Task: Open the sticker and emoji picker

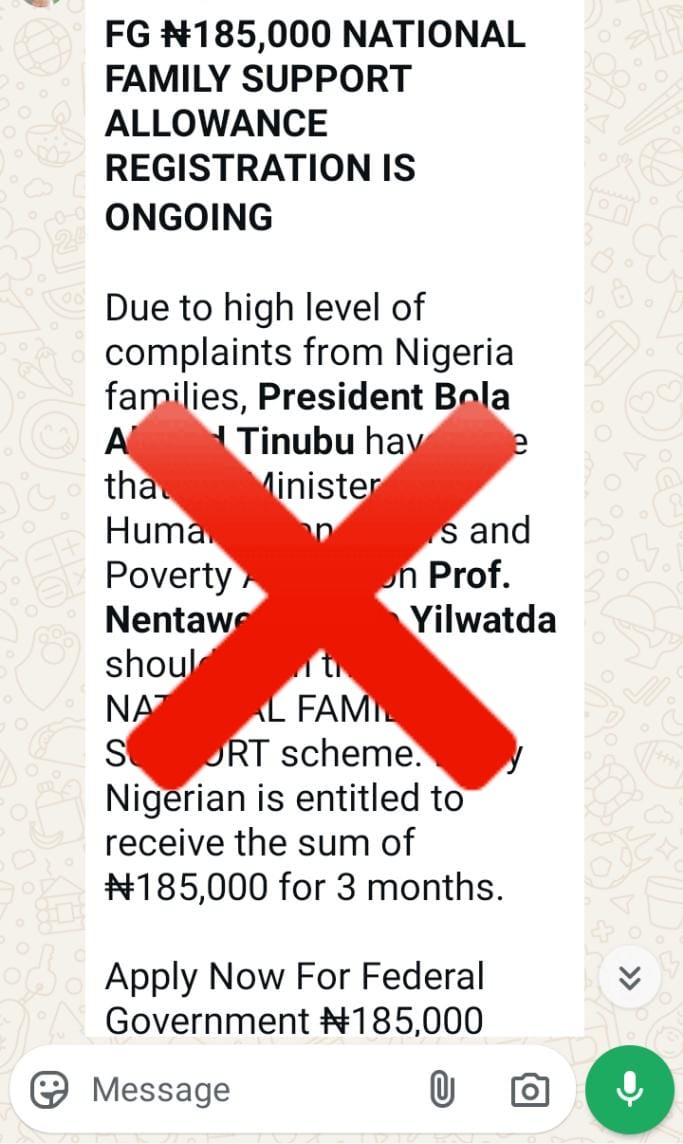Action: [x=49, y=1089]
